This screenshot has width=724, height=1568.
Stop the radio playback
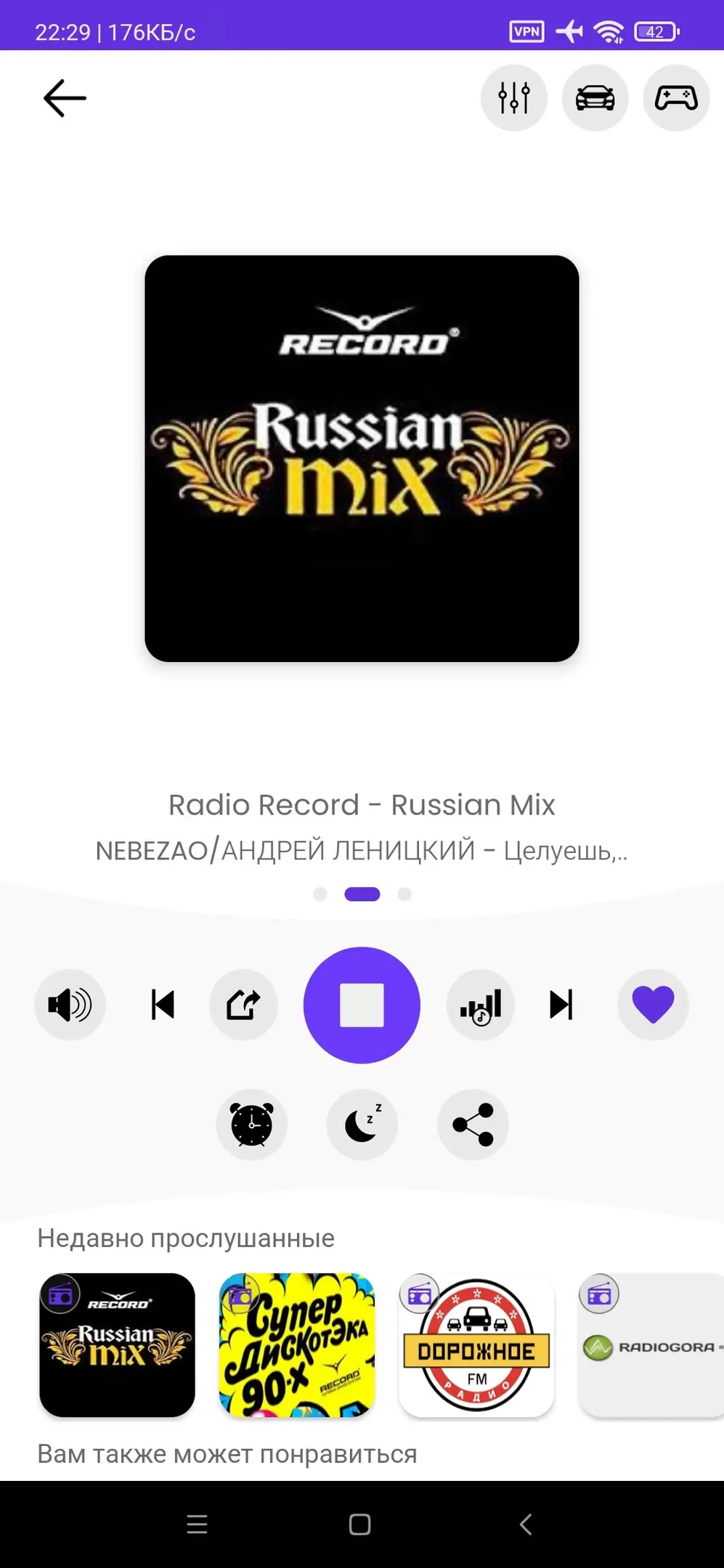pos(362,1005)
